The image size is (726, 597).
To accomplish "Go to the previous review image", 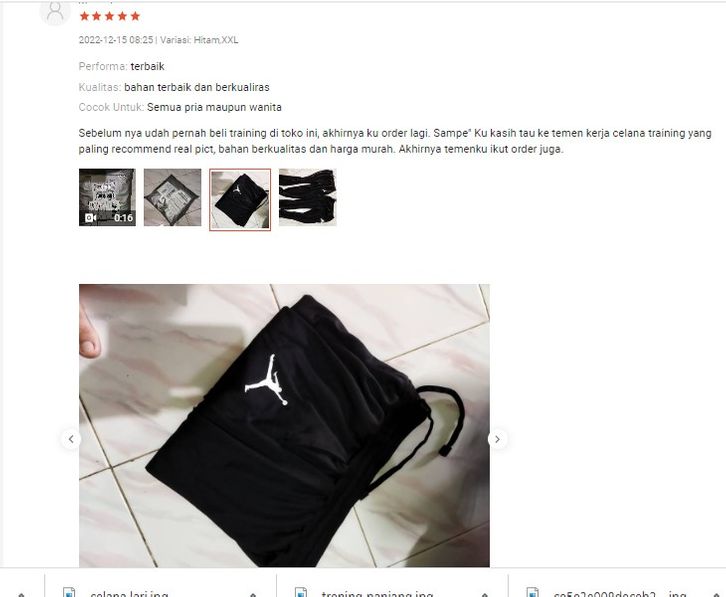I will click(71, 439).
